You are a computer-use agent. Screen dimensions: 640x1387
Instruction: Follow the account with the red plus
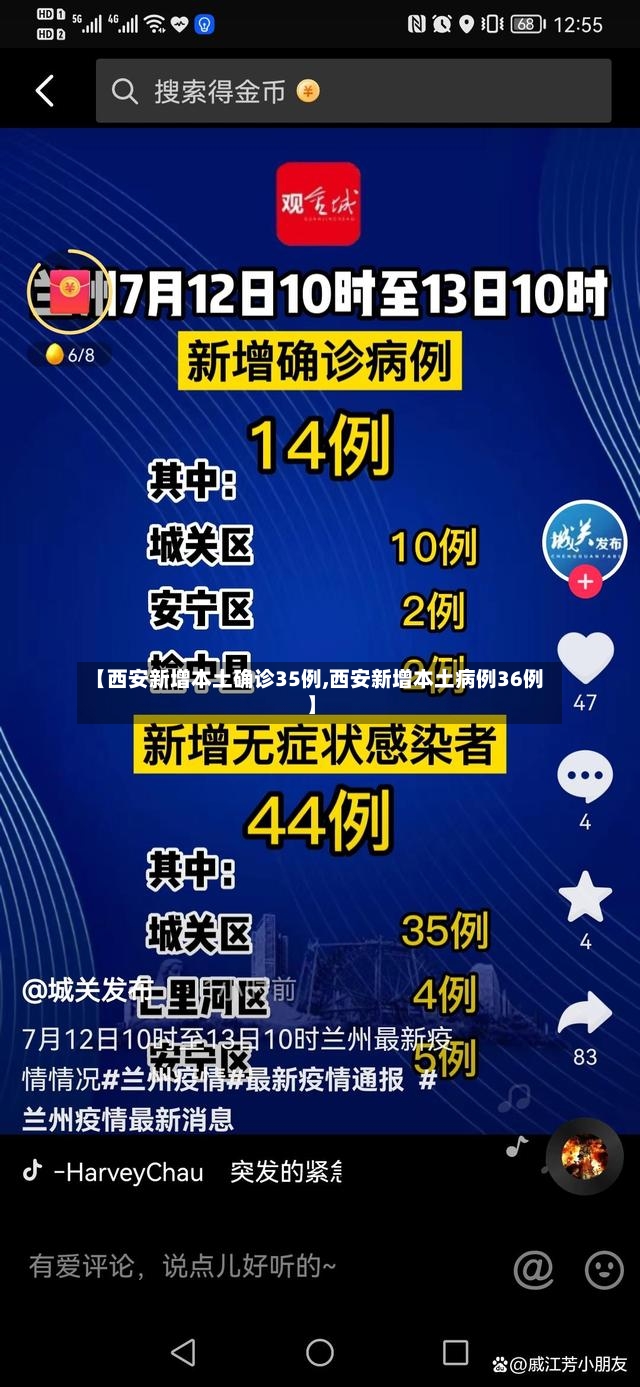point(585,582)
